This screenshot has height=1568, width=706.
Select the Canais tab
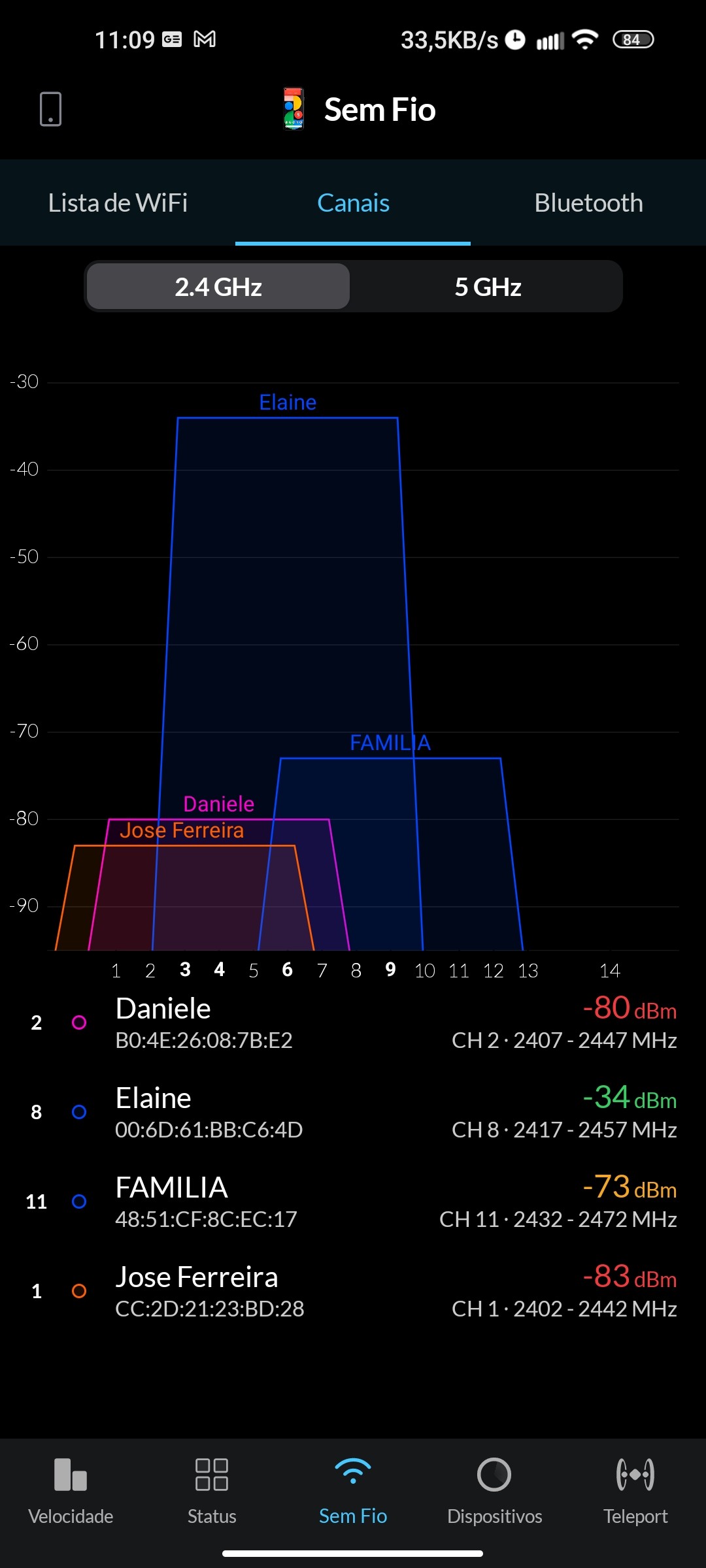353,203
